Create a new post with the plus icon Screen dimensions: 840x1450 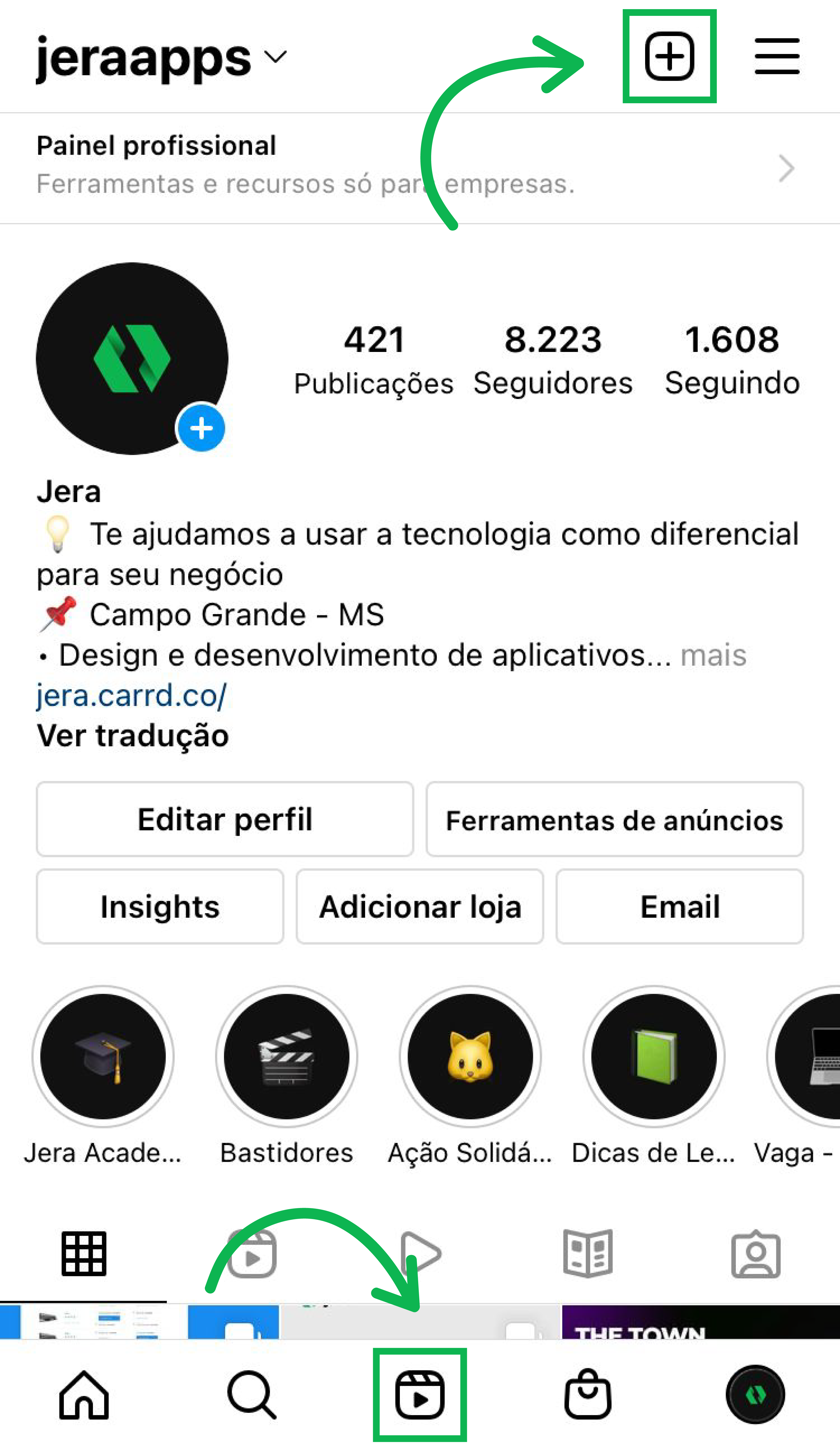(669, 56)
